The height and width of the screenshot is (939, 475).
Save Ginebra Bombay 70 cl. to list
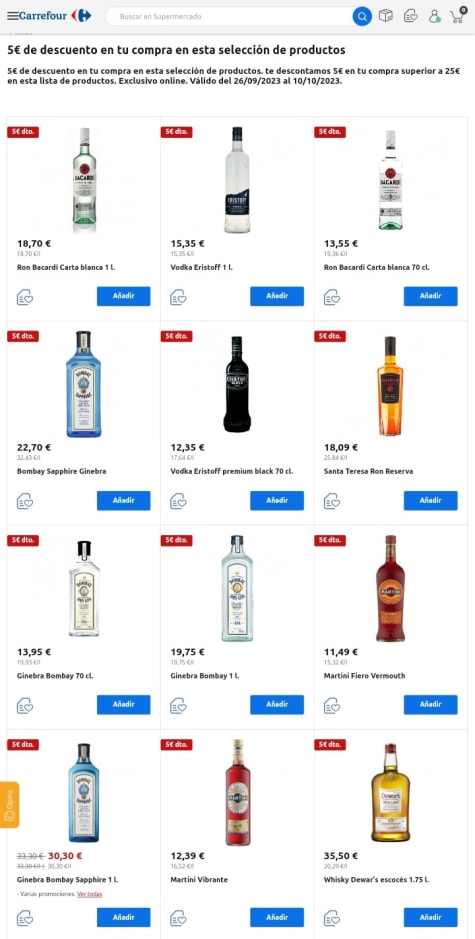pos(25,705)
